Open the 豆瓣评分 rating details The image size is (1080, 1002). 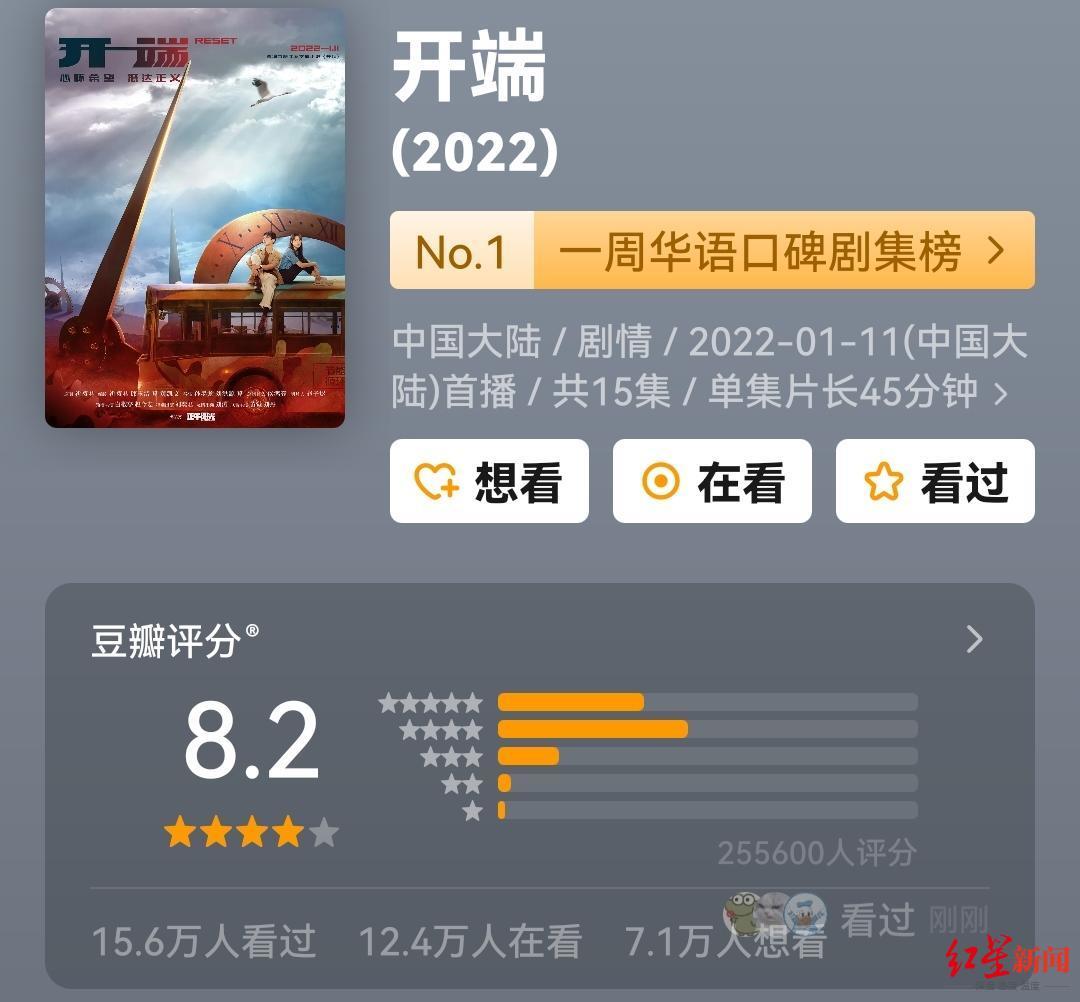(x=974, y=640)
